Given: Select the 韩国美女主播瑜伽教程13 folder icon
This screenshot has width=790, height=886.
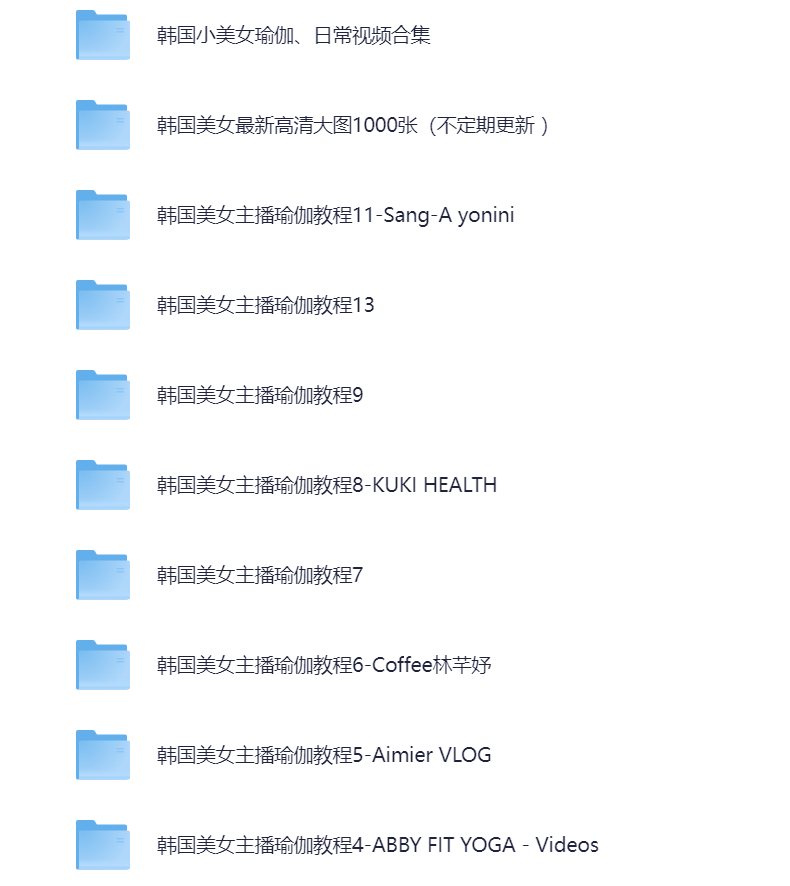Looking at the screenshot, I should [101, 306].
